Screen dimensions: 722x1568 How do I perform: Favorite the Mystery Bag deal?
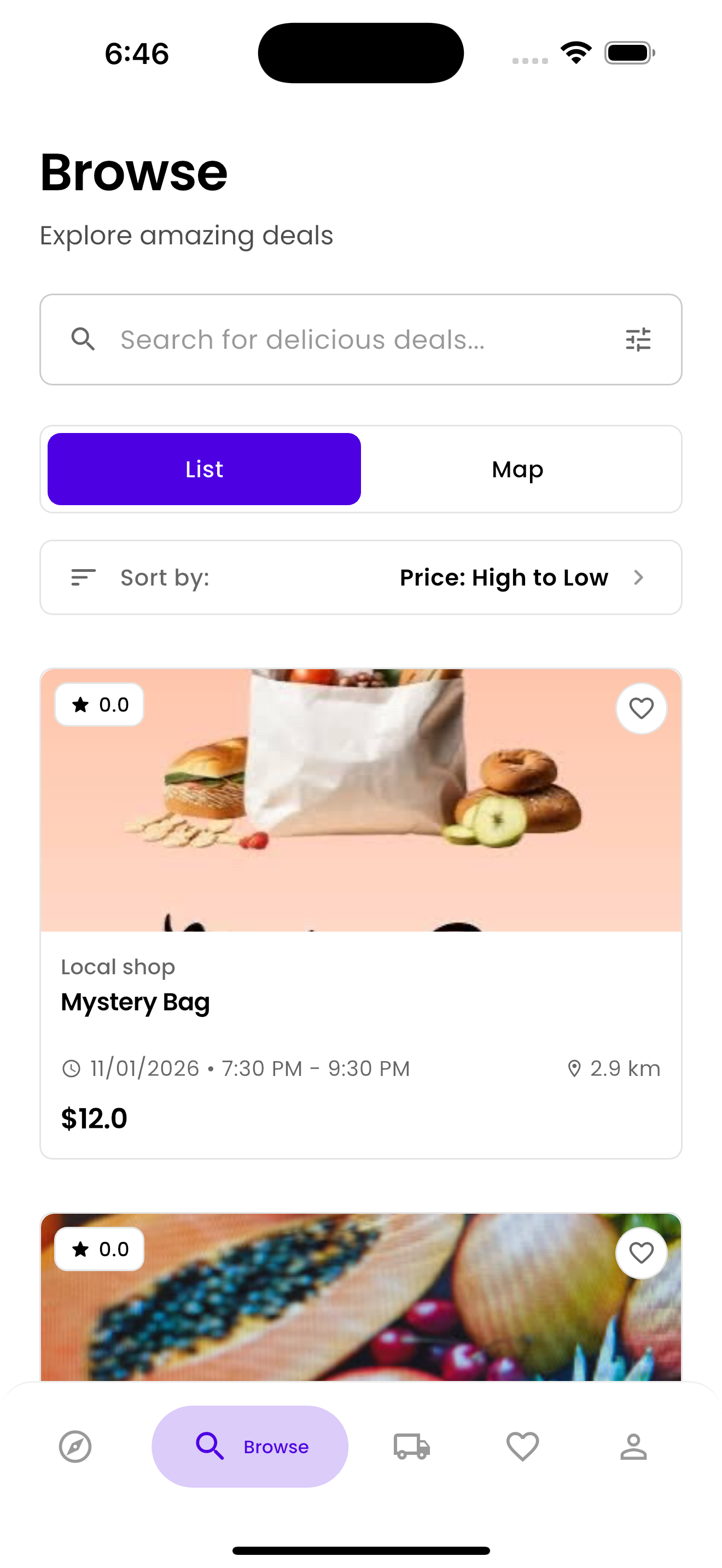(641, 708)
